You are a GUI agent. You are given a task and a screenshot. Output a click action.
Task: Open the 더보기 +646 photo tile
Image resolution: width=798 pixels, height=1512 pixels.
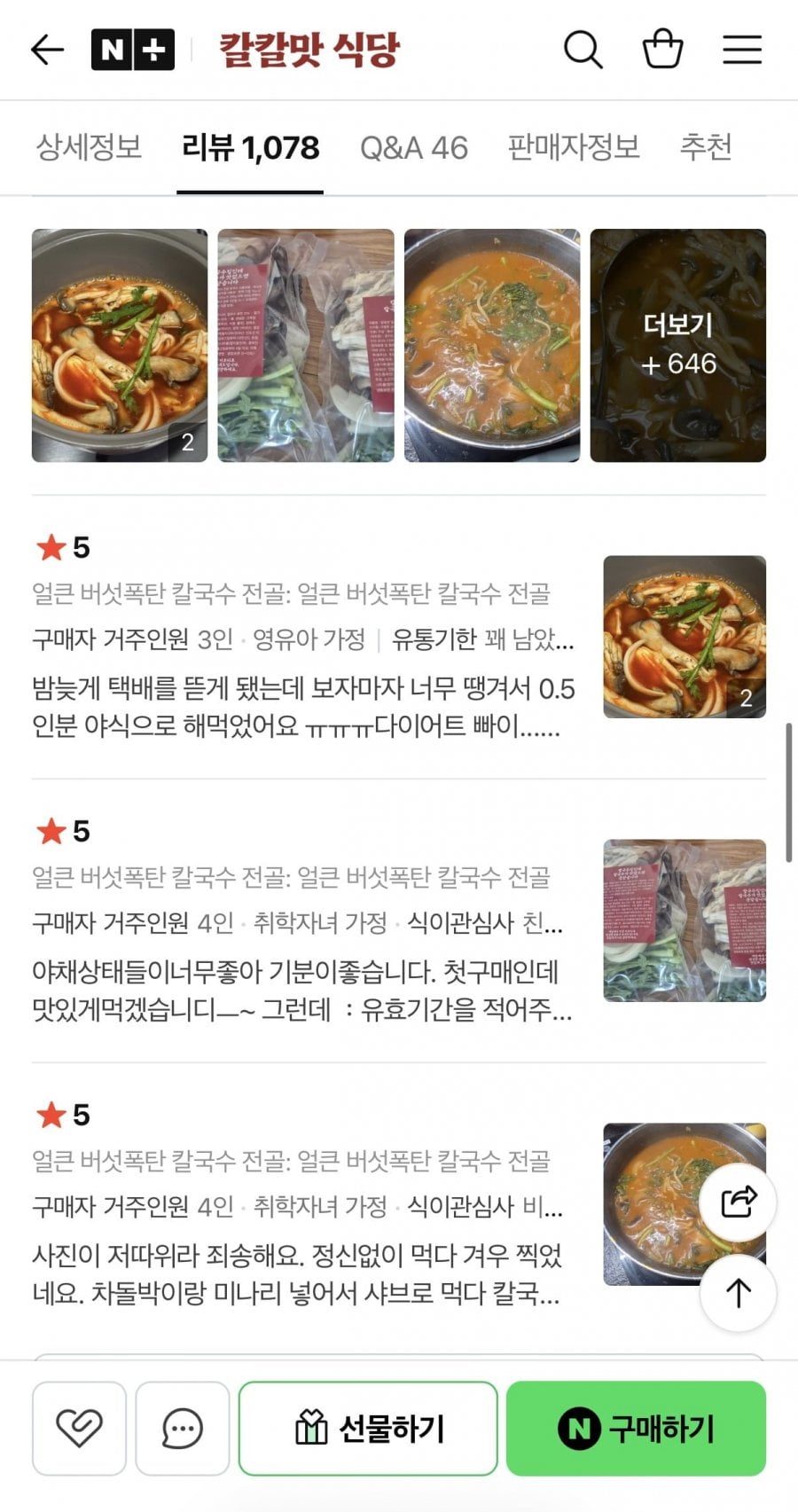[678, 345]
